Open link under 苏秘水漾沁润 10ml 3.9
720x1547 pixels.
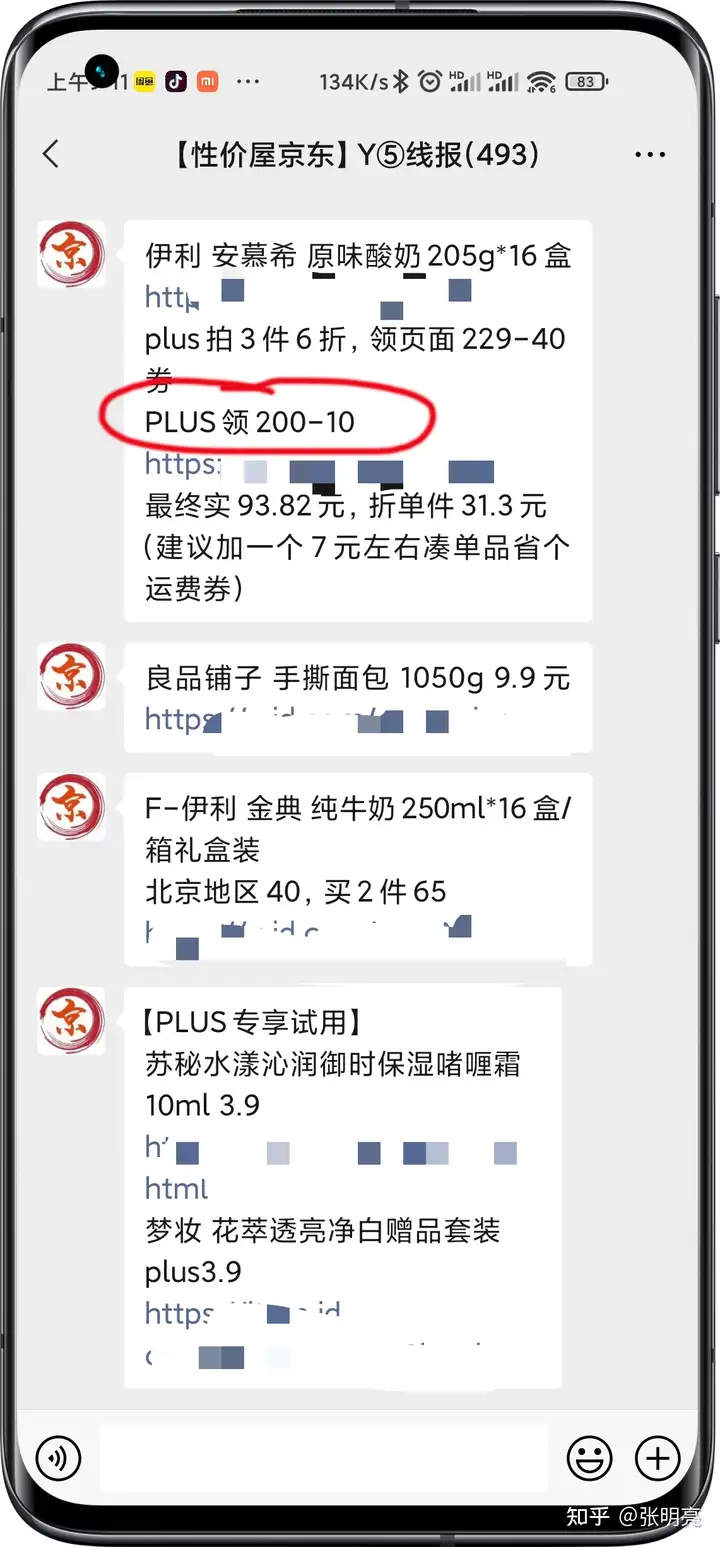[x=332, y=1168]
